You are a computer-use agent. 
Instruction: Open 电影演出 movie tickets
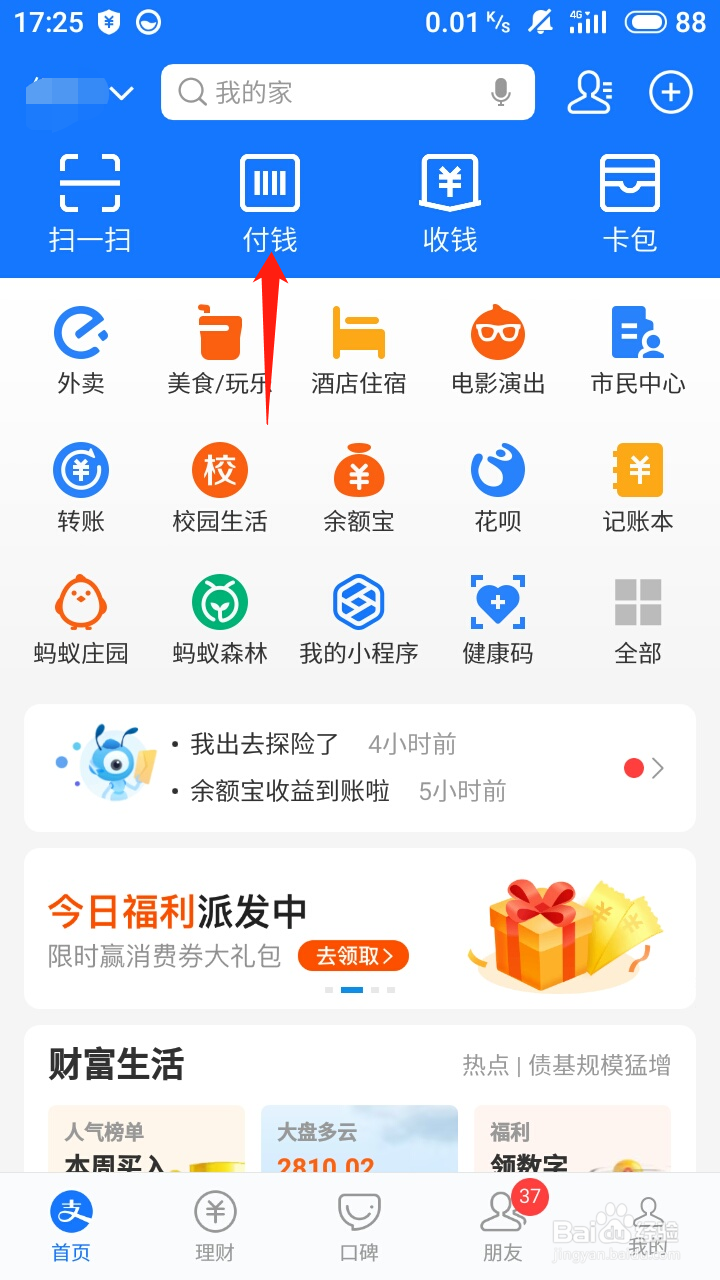point(498,345)
